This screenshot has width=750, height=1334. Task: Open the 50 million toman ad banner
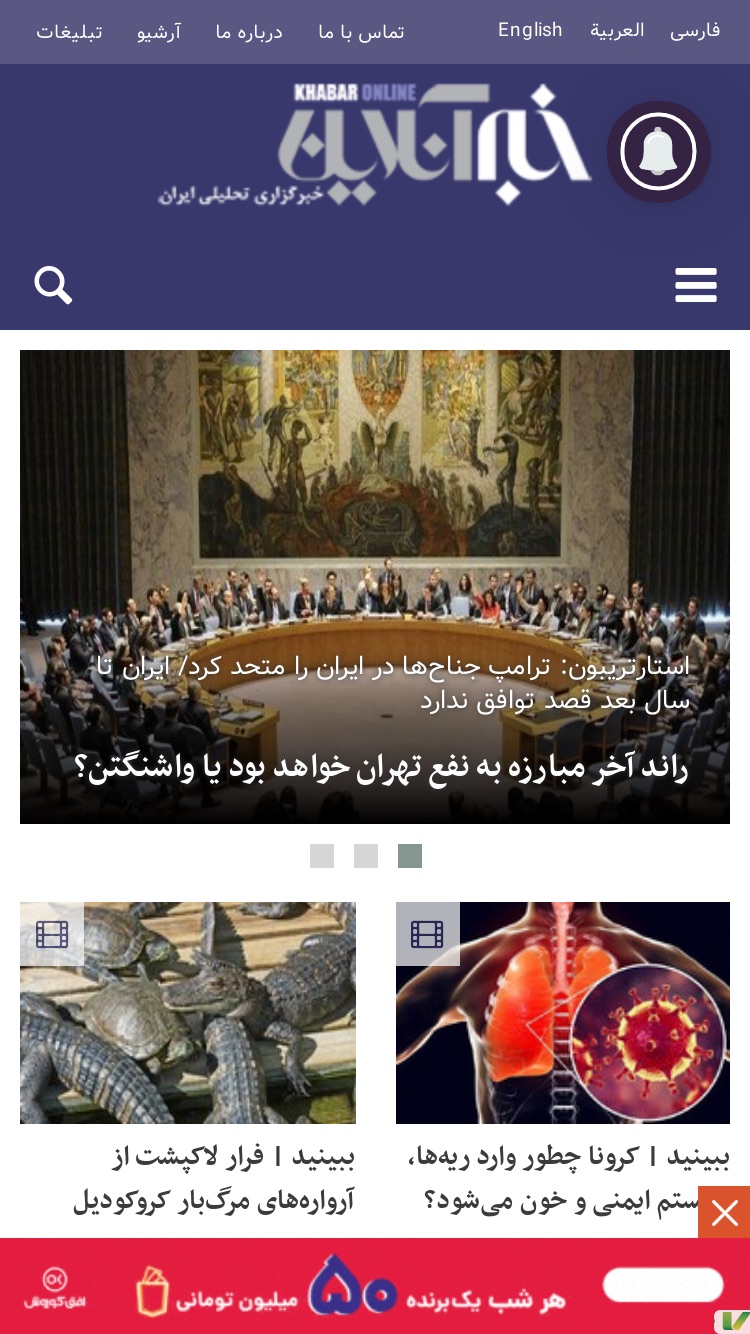click(x=375, y=1286)
